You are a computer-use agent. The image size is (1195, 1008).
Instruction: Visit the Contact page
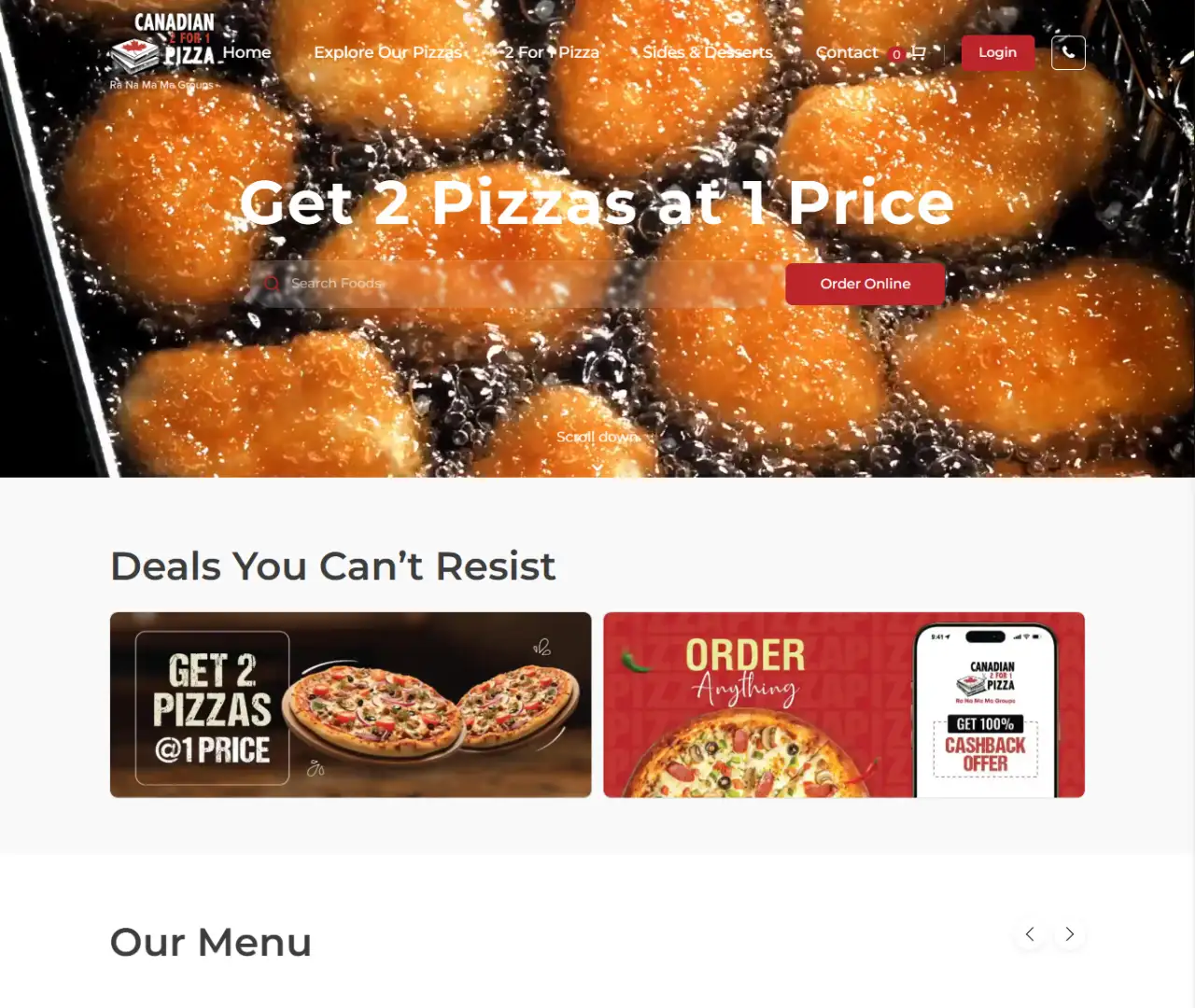847,53
